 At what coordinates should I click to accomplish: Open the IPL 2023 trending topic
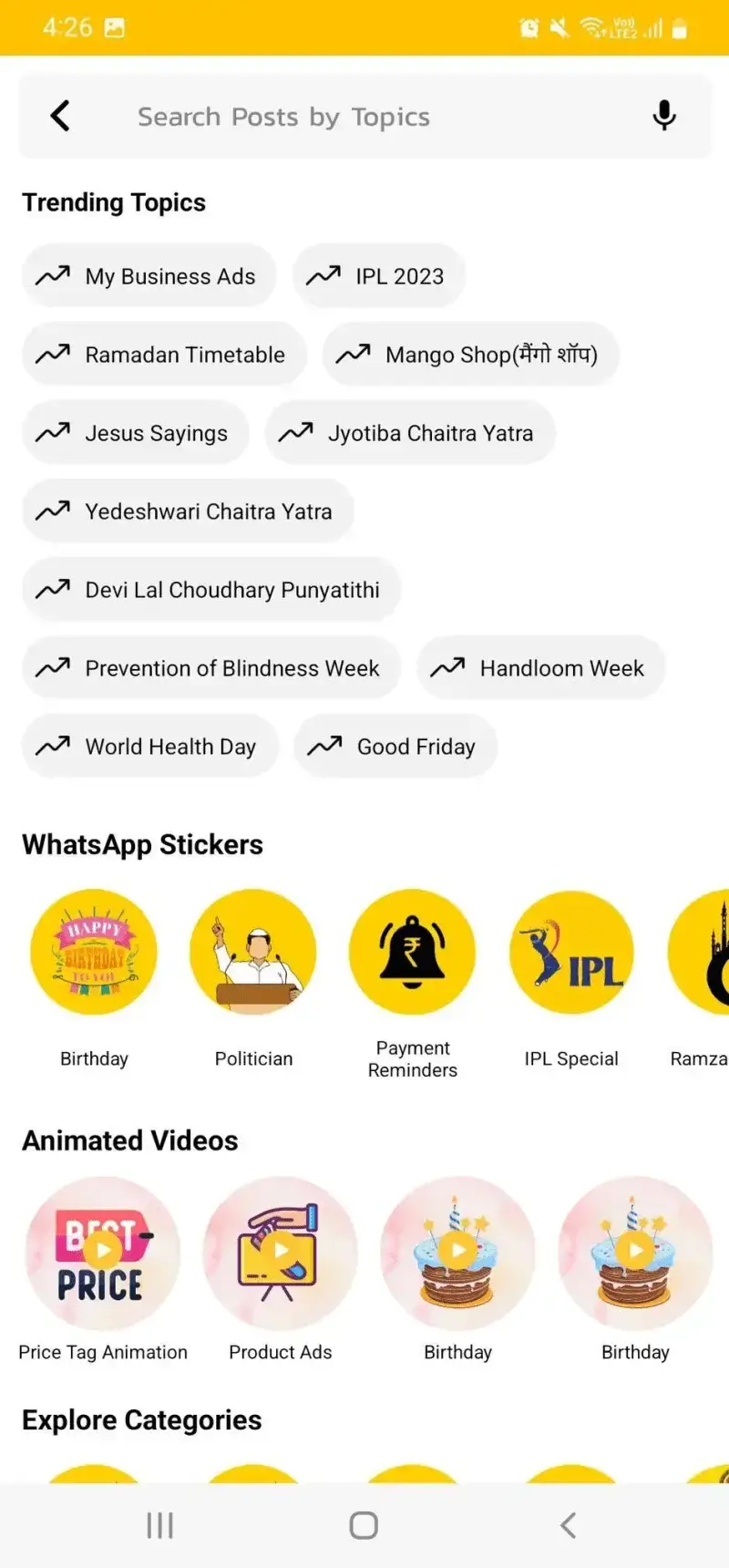(379, 275)
